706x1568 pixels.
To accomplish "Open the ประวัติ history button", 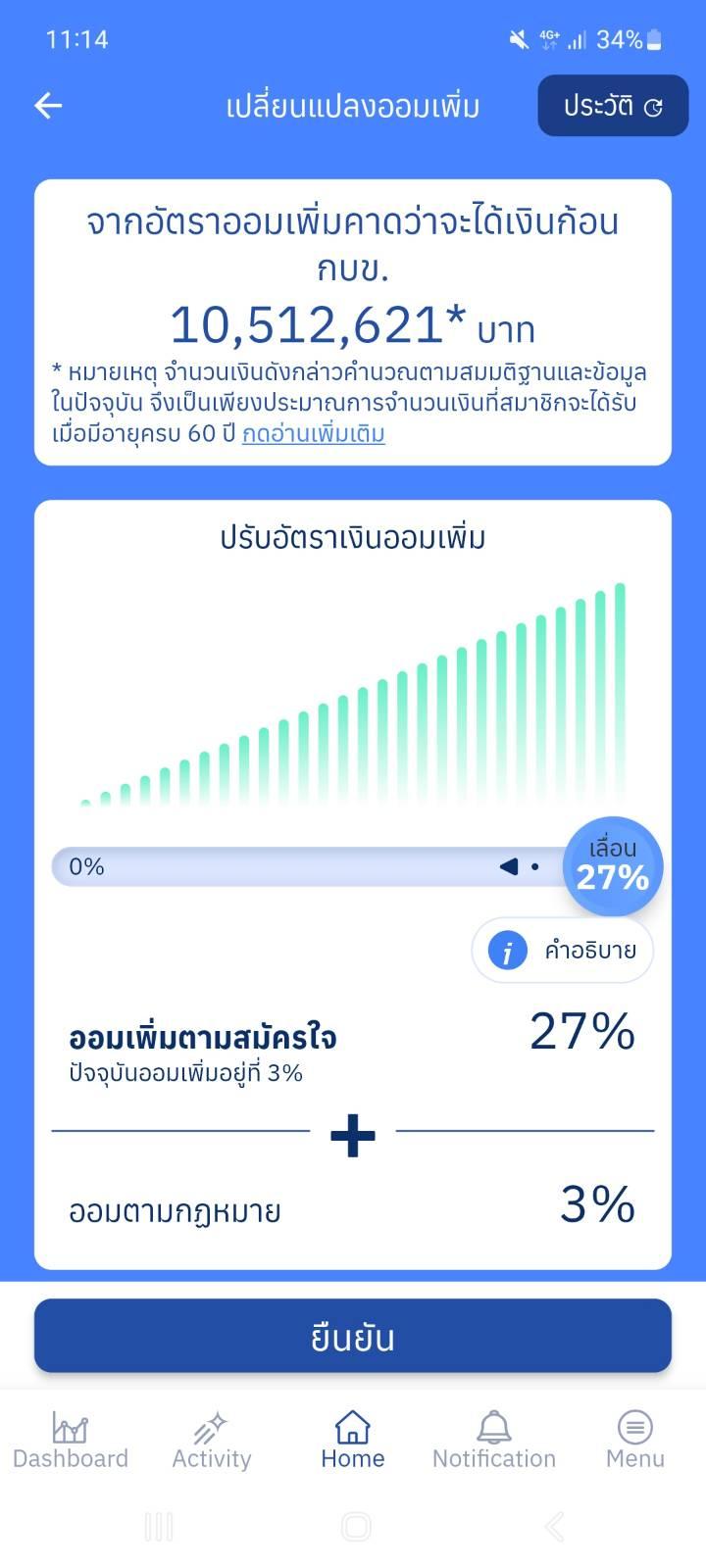I will [613, 106].
